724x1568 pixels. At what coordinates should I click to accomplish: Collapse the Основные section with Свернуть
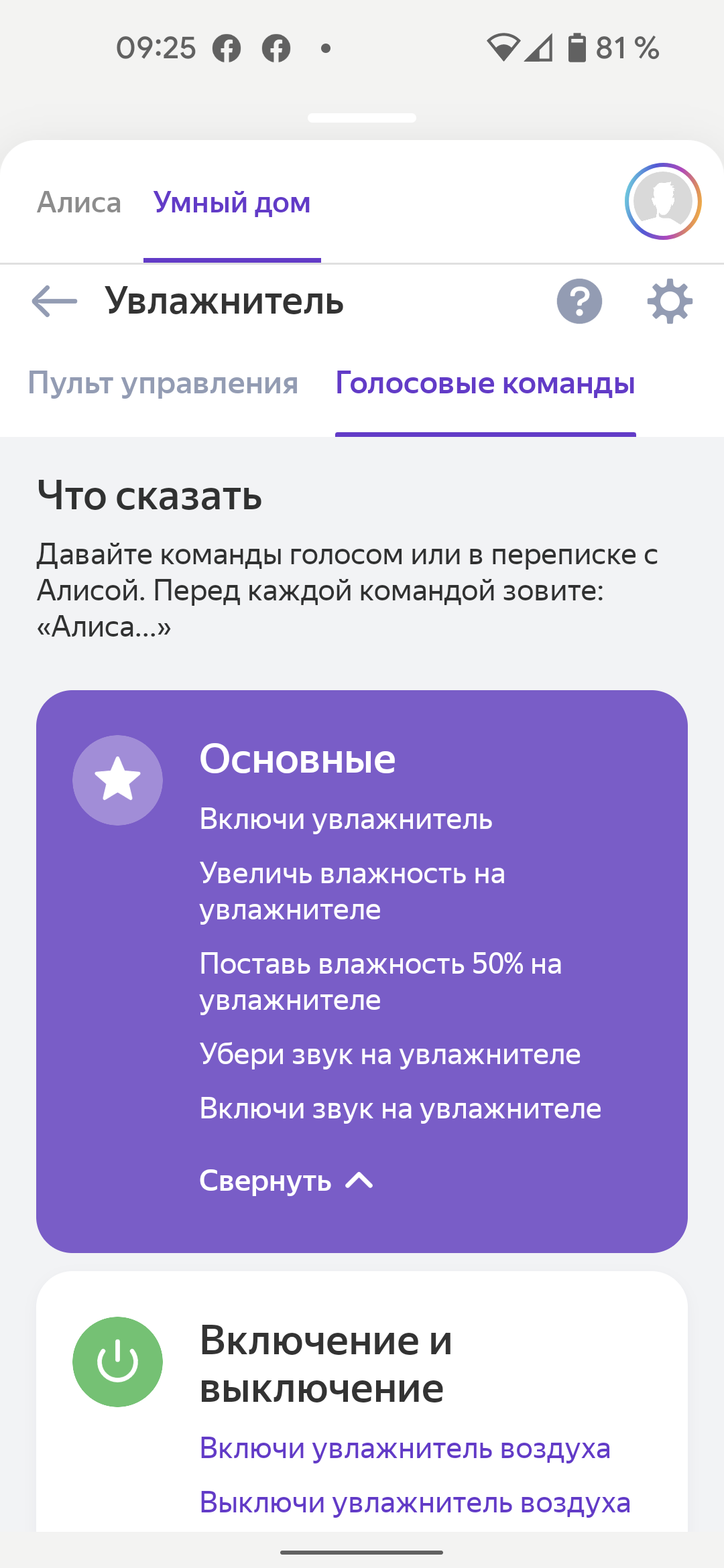[286, 1181]
